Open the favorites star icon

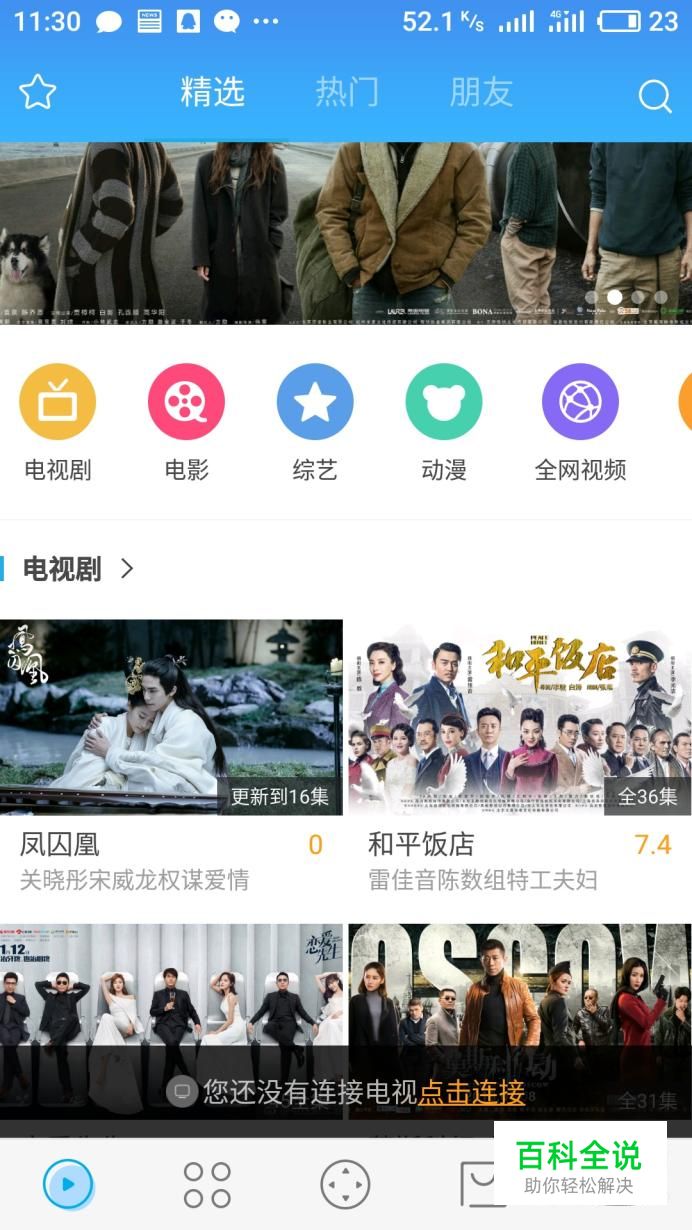click(38, 93)
